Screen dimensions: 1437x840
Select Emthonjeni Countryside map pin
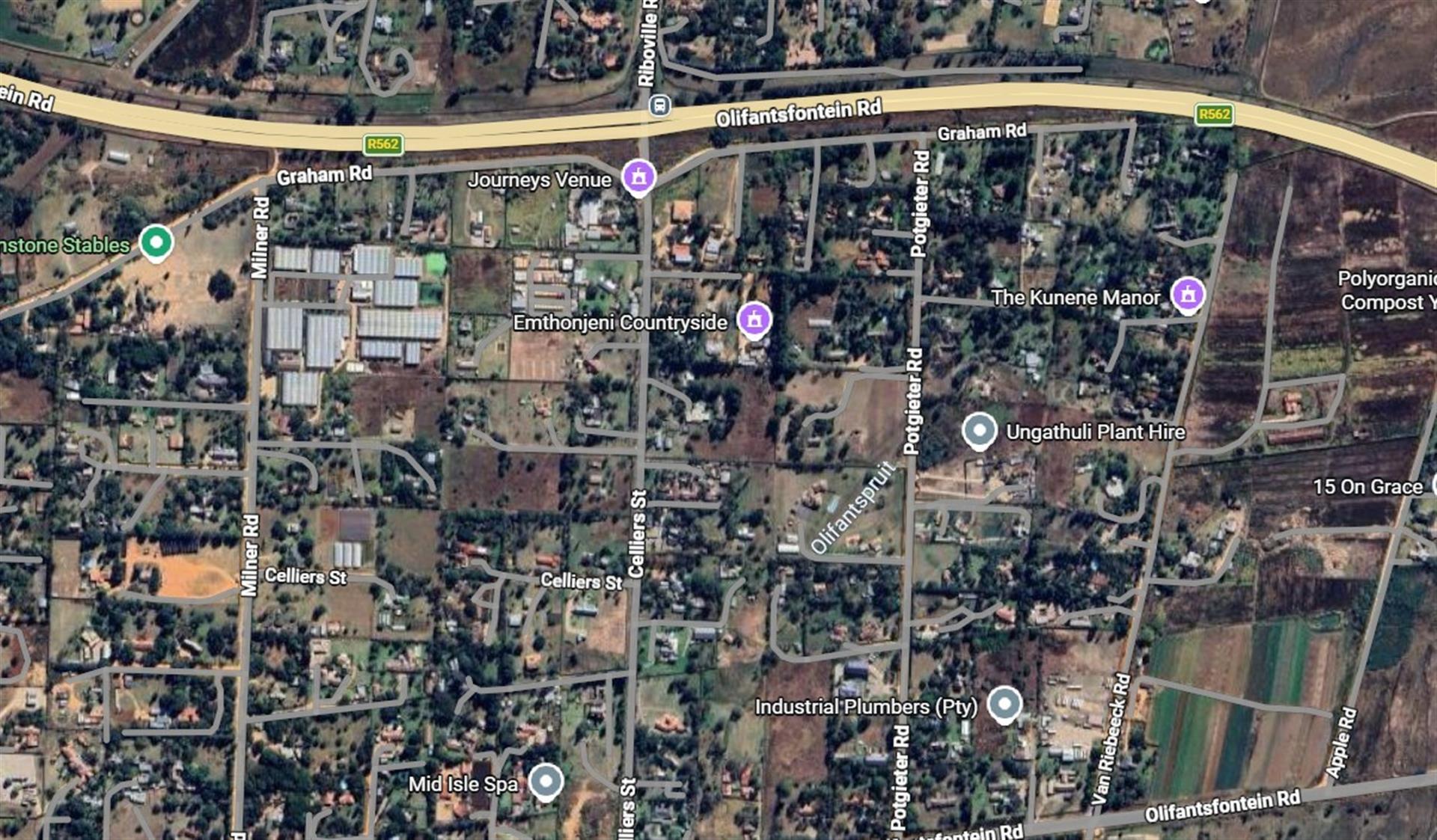(x=754, y=319)
